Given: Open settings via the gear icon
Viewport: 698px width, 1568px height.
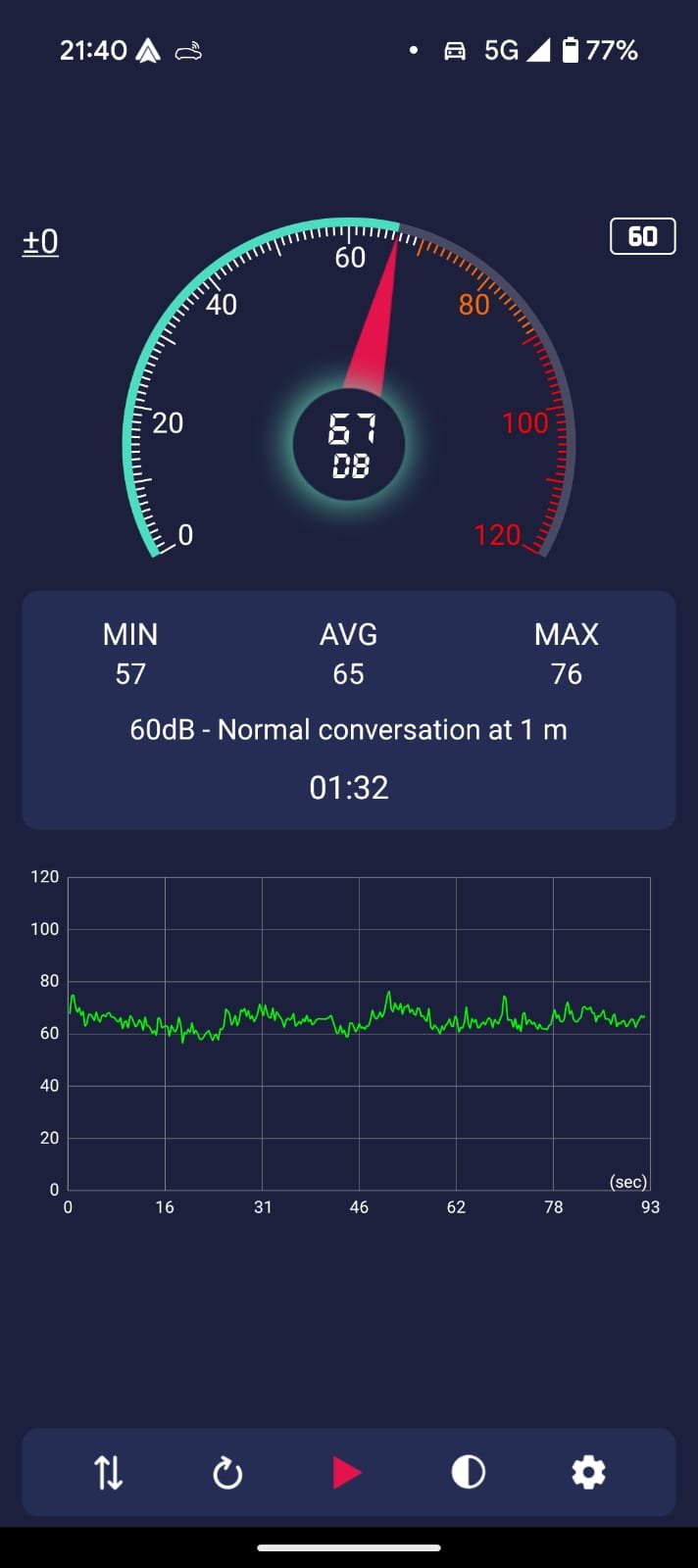Looking at the screenshot, I should 588,1472.
